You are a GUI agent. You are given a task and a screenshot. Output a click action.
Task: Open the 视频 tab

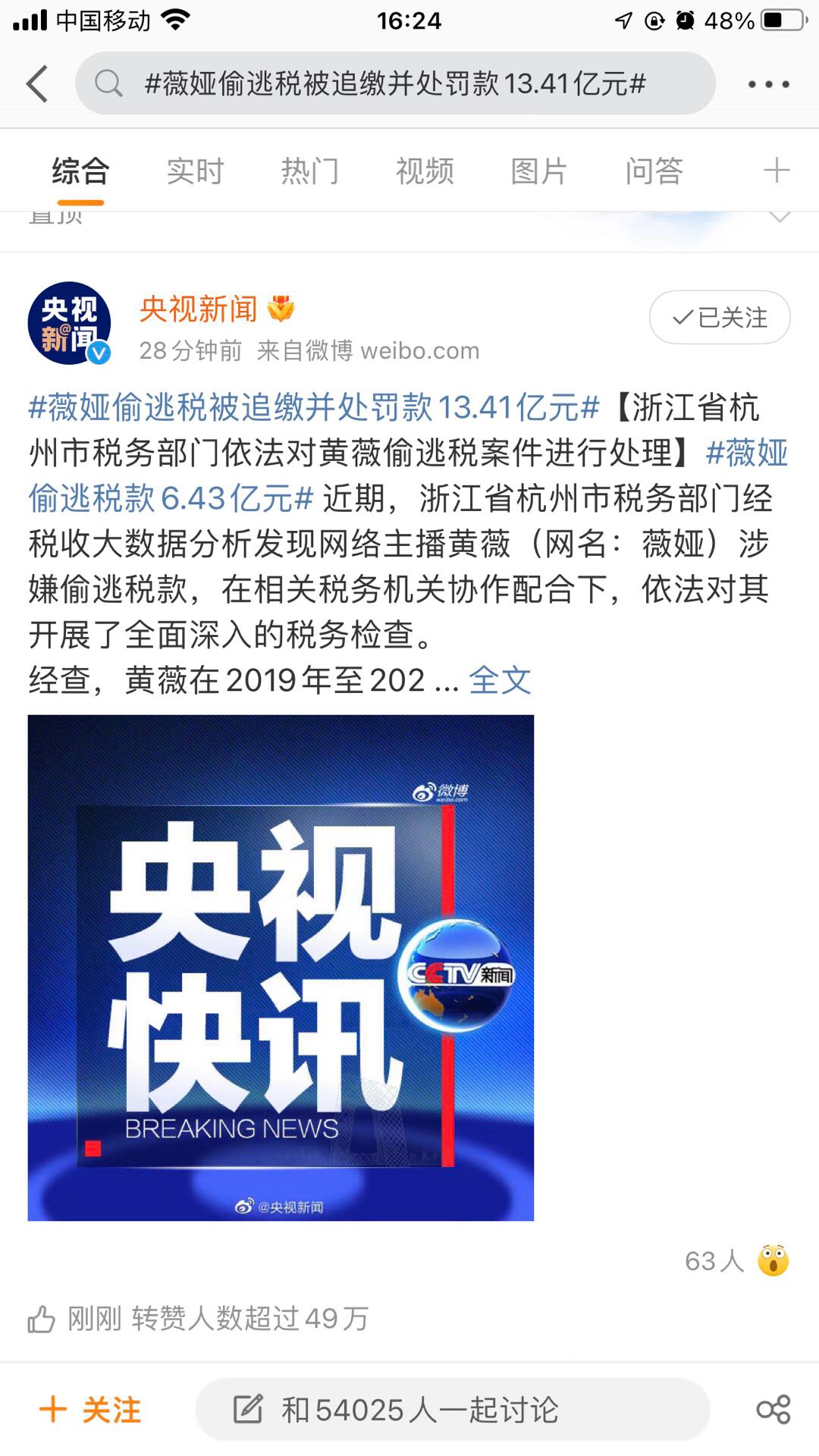coord(424,171)
